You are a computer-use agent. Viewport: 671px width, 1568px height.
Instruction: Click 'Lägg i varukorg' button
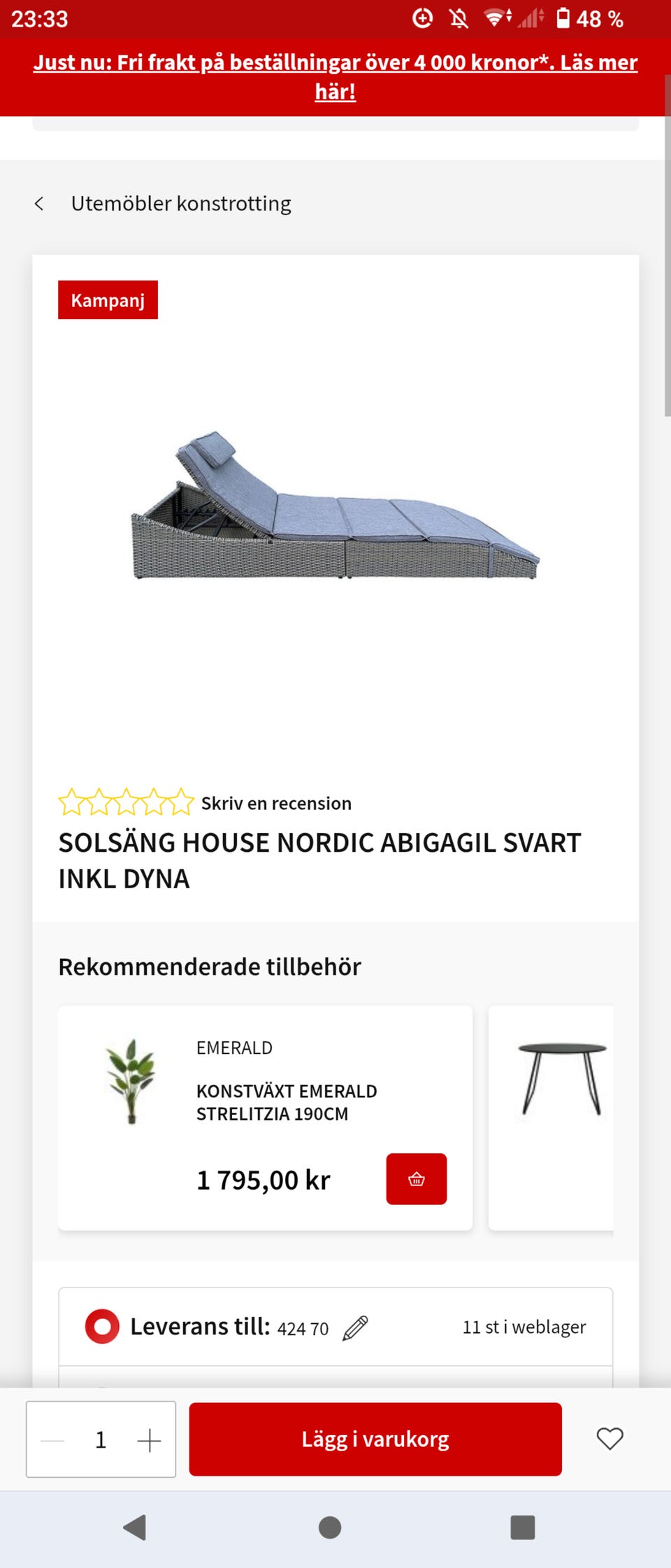375,1439
